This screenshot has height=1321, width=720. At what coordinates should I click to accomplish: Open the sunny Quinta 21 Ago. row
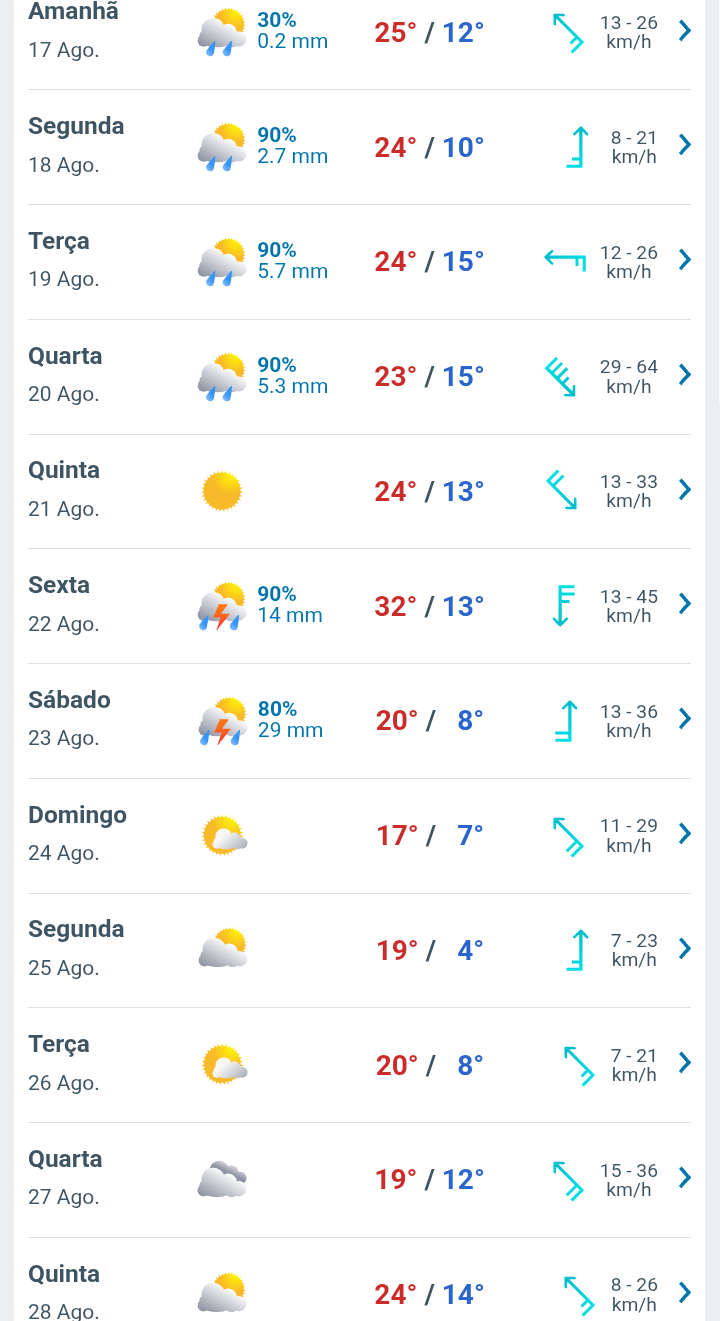coord(684,490)
